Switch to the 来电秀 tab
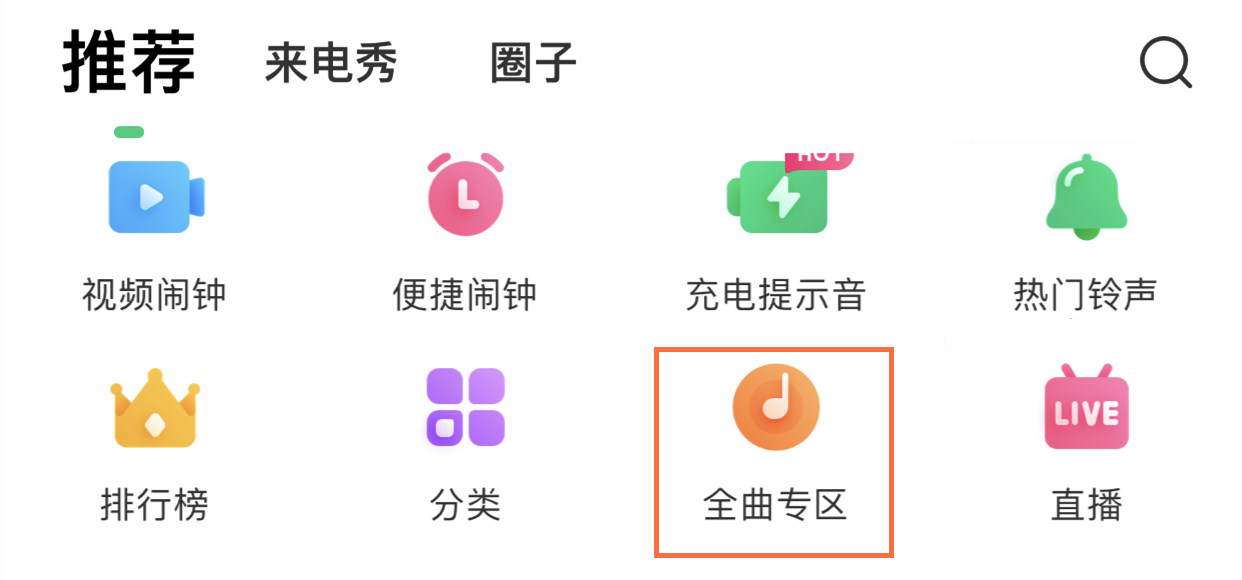Image resolution: width=1242 pixels, height=580 pixels. pyautogui.click(x=331, y=64)
